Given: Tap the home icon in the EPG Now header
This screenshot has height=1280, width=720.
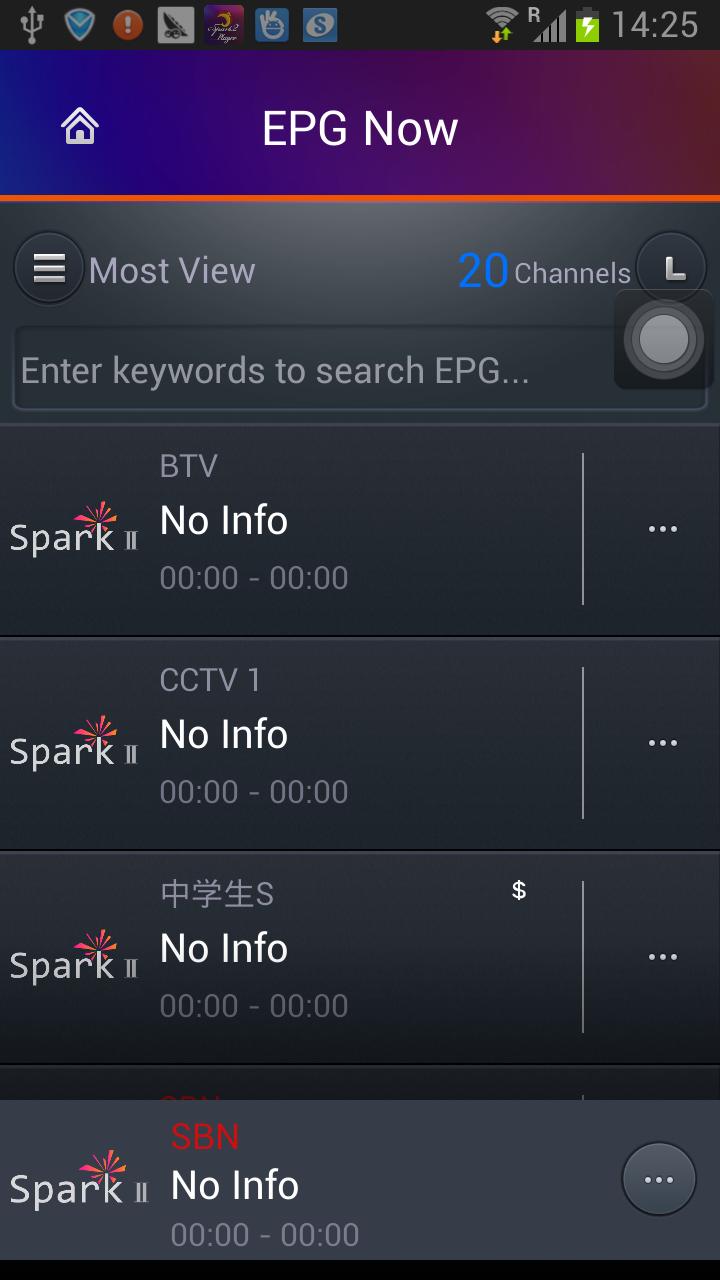Looking at the screenshot, I should coord(78,124).
